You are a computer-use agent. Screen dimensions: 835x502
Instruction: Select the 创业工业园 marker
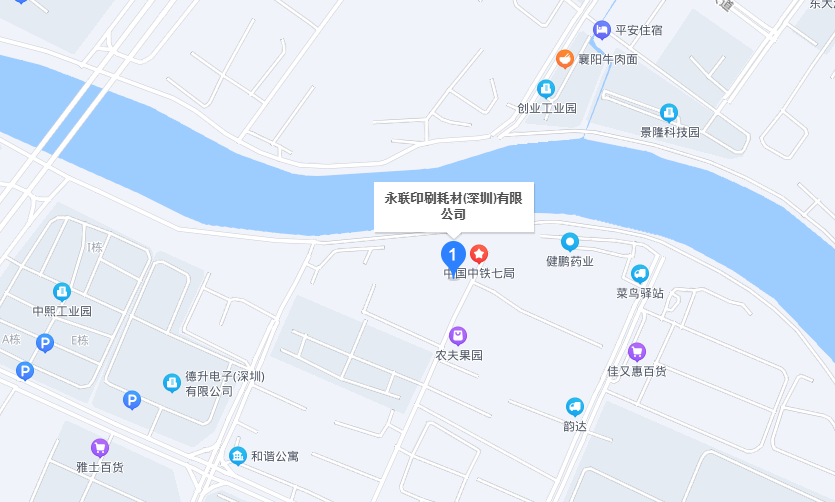(x=546, y=89)
